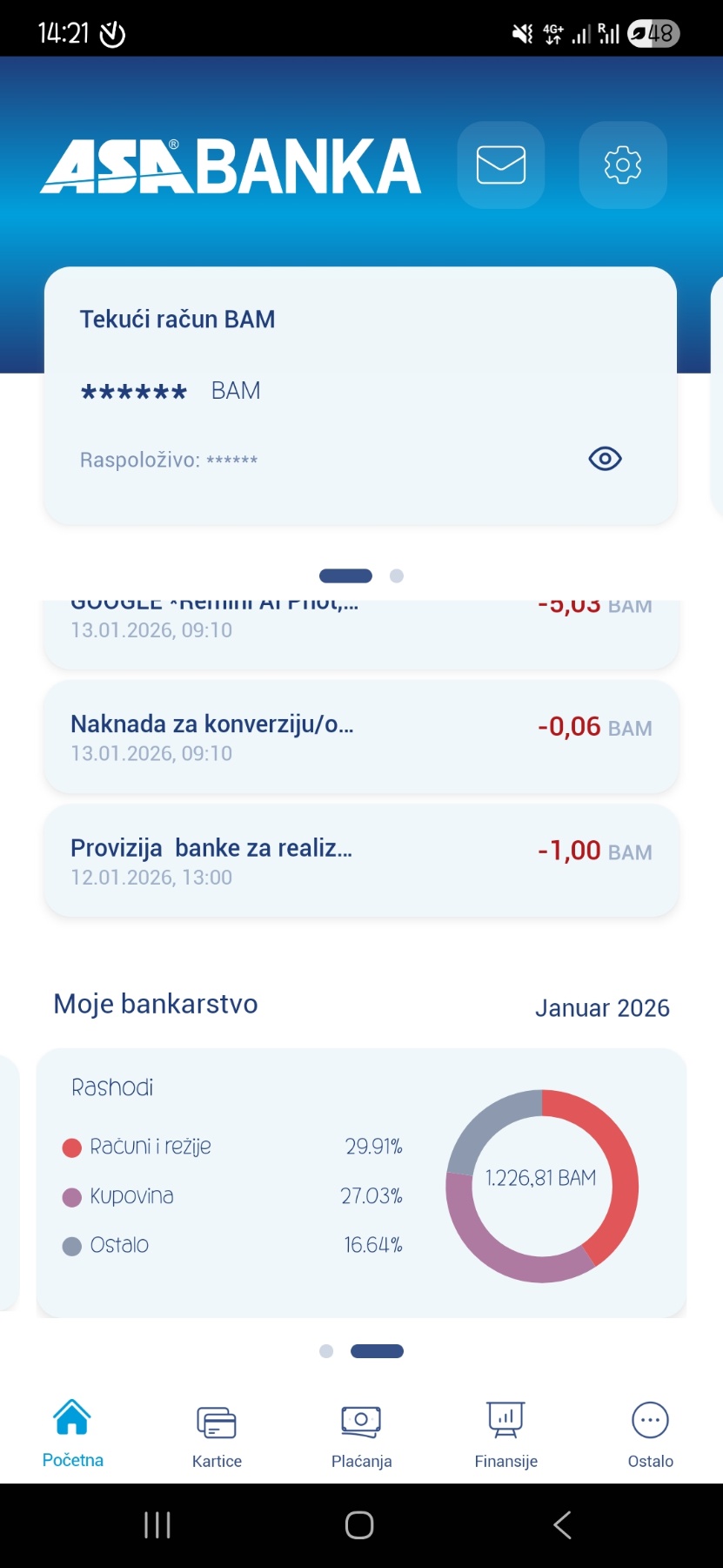Open the recent apps view

[157, 1524]
